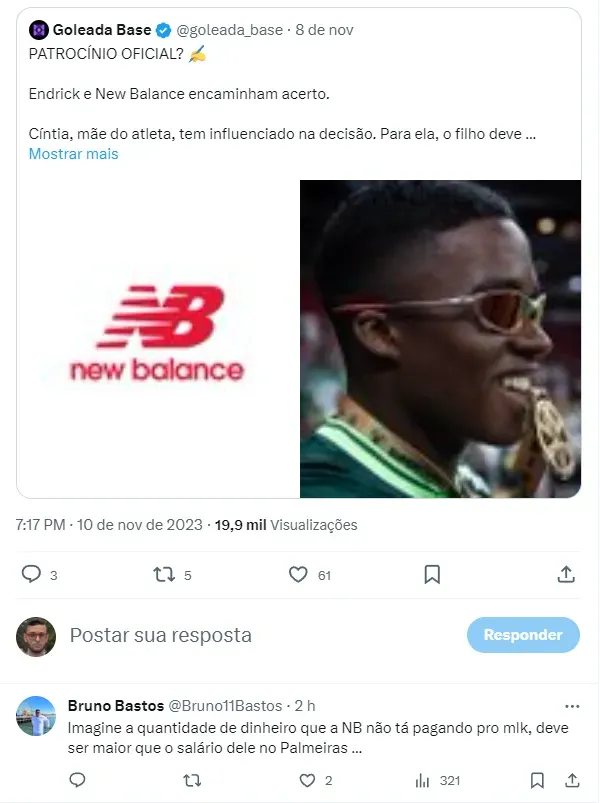
Task: Share Bruno Bastos' reply
Action: tap(572, 780)
